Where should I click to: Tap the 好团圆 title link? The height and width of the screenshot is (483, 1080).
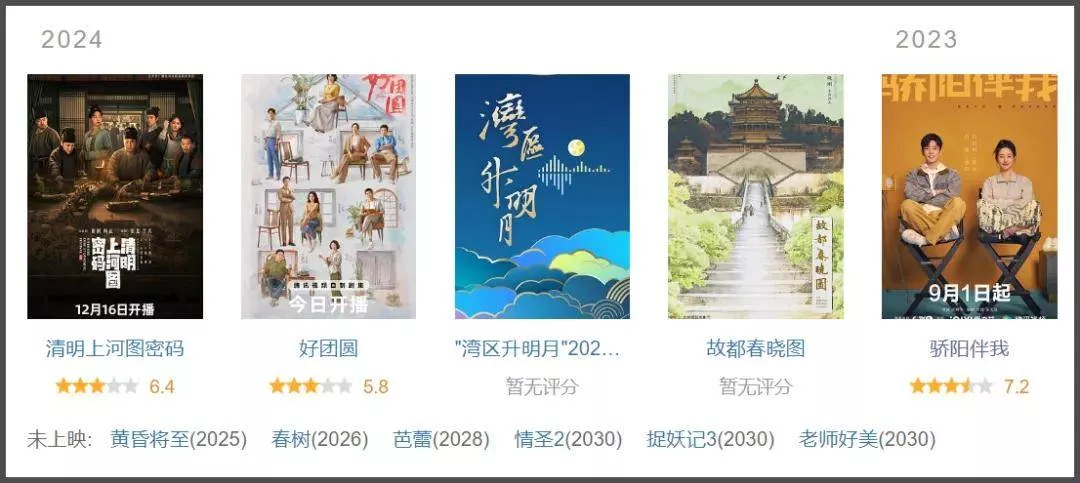click(328, 349)
